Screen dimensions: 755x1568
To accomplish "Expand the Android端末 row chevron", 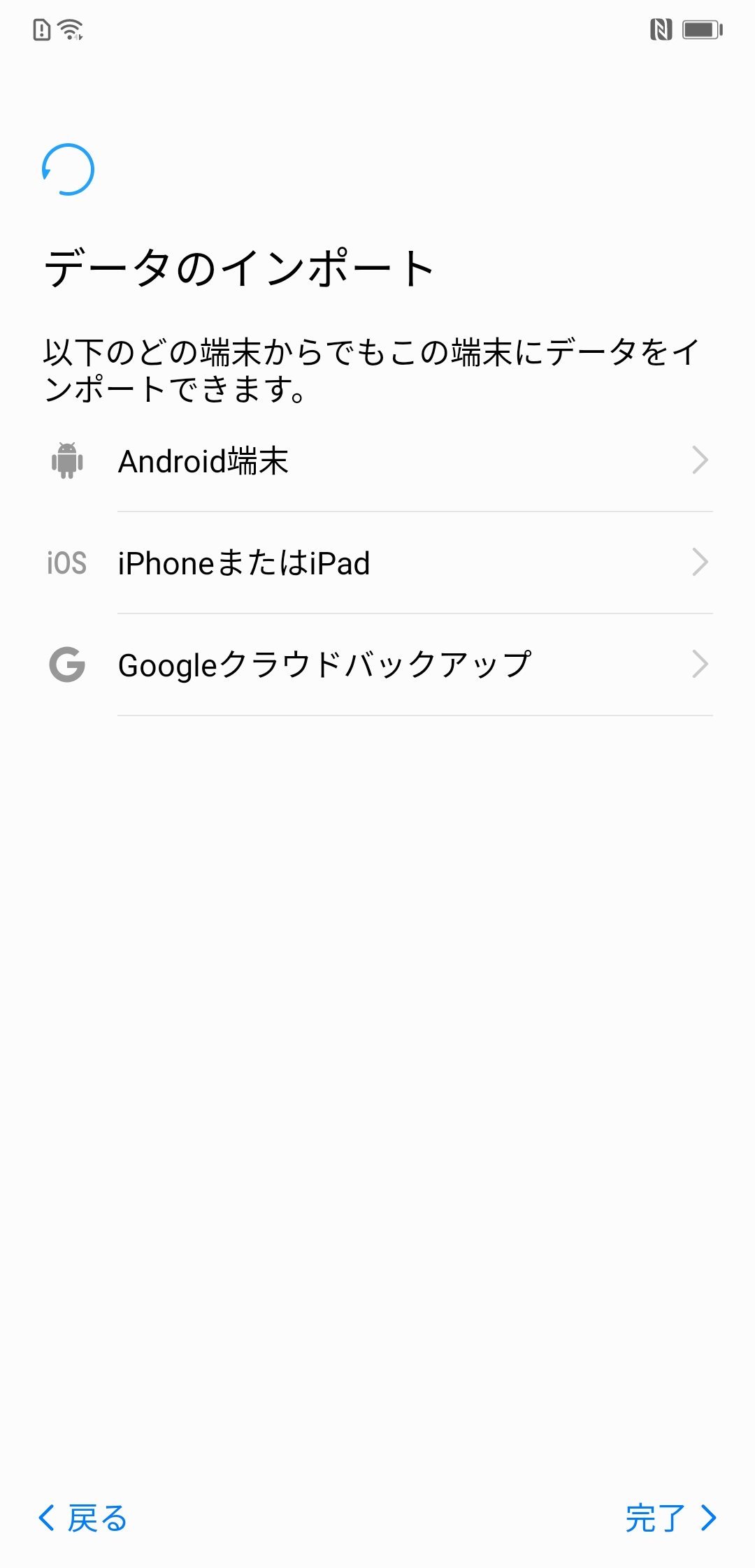I will pos(700,460).
